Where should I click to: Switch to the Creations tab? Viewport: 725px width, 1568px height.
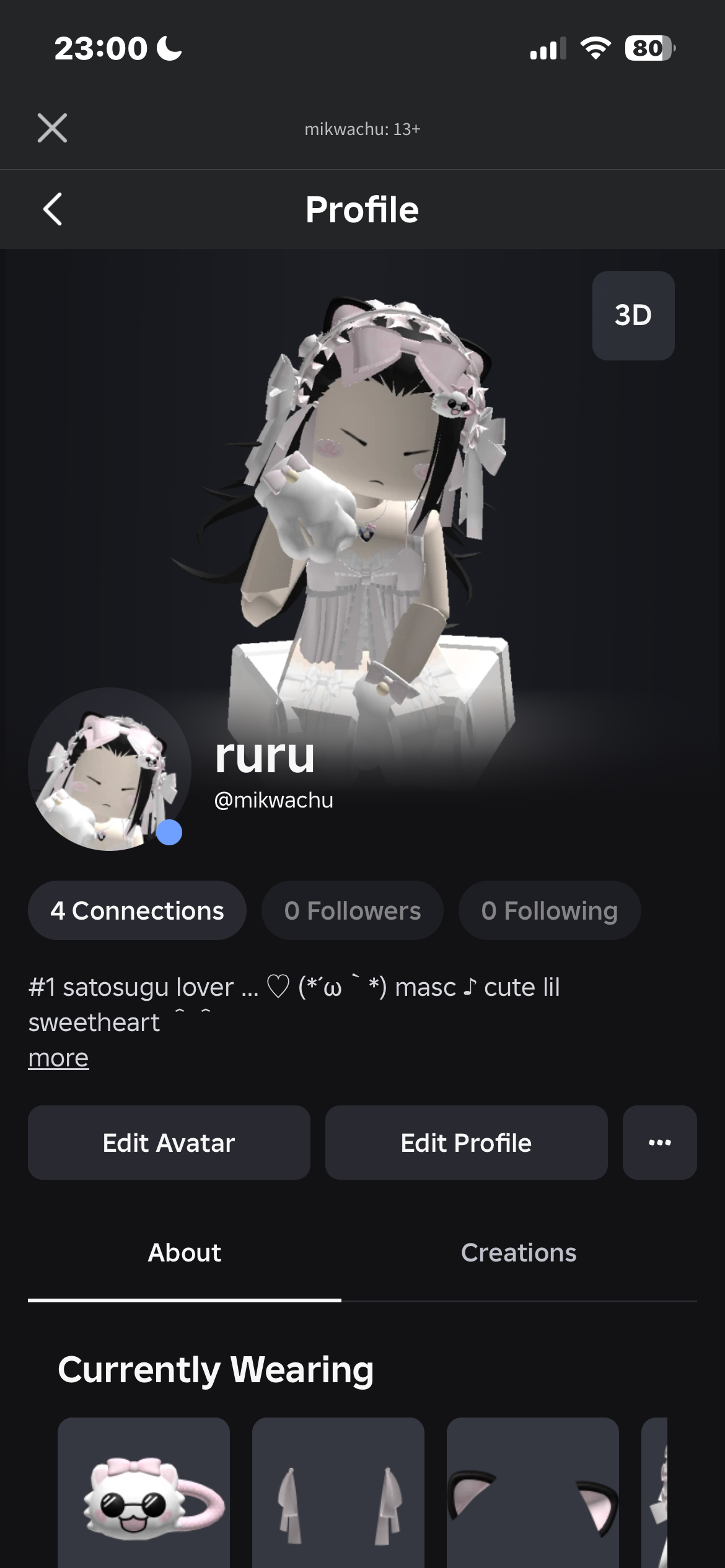coord(519,1253)
